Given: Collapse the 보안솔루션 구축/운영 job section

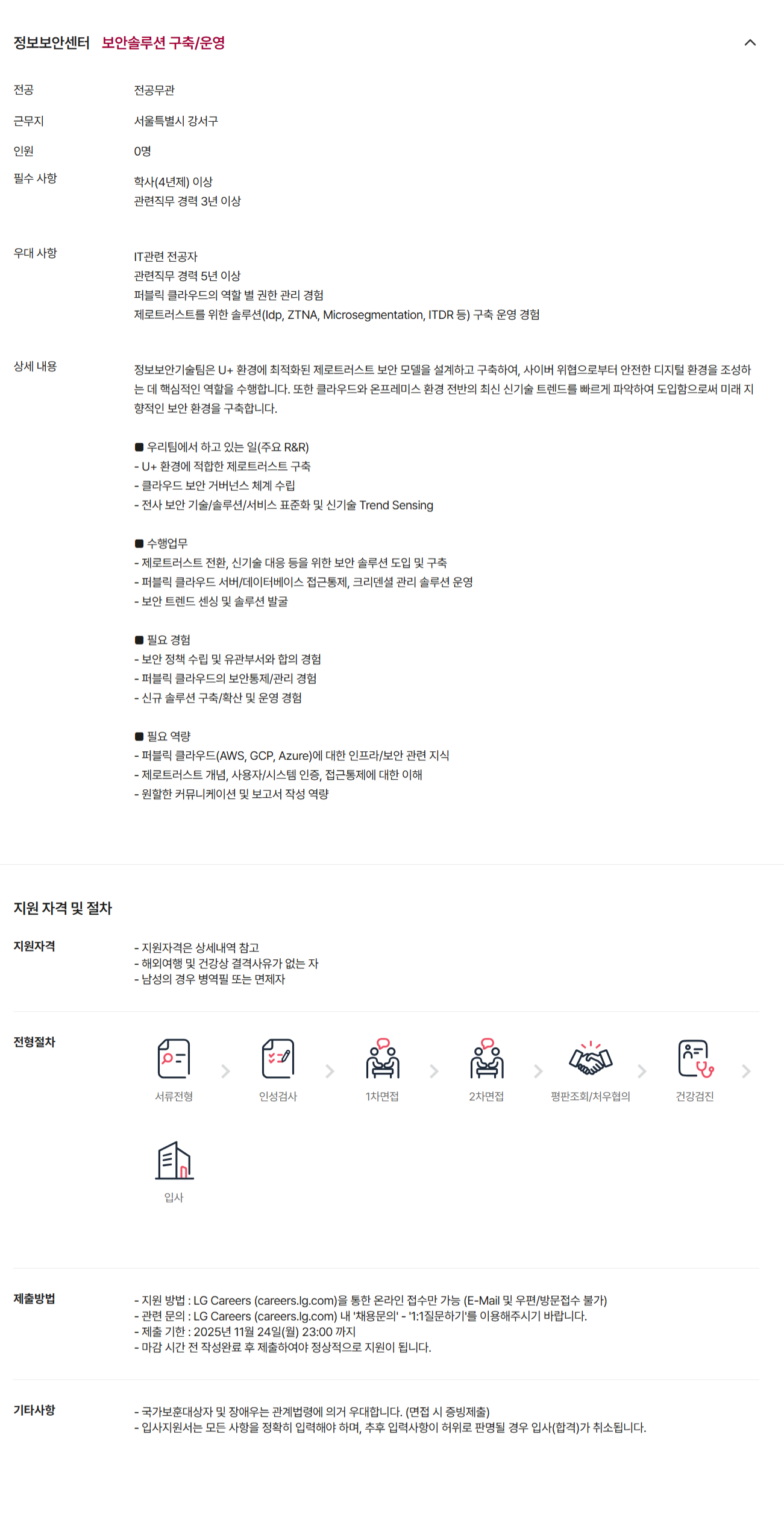Looking at the screenshot, I should [x=750, y=43].
